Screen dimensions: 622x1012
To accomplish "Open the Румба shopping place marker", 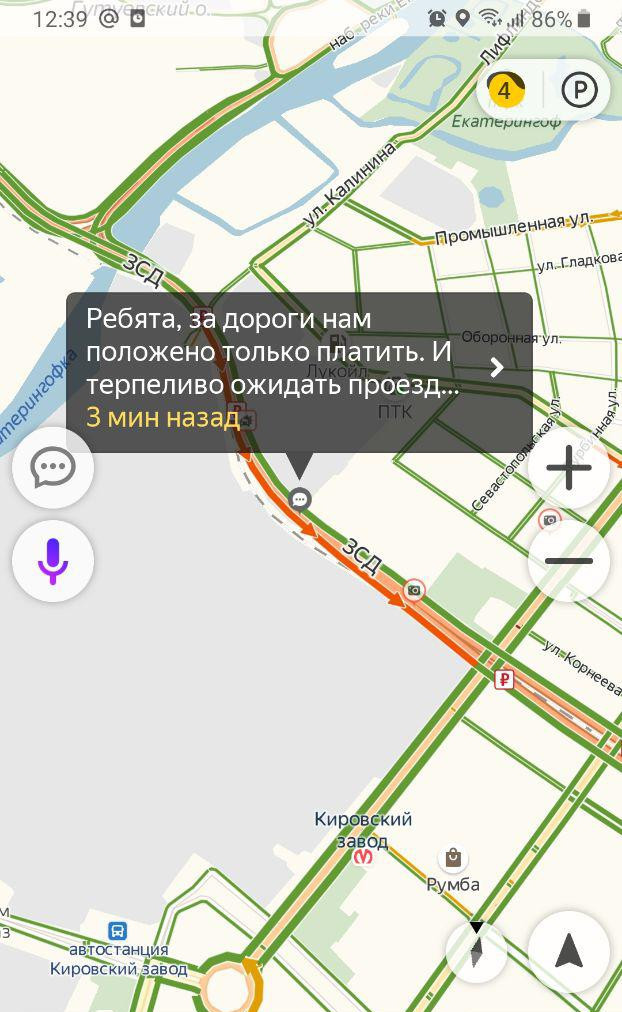I will tap(453, 858).
